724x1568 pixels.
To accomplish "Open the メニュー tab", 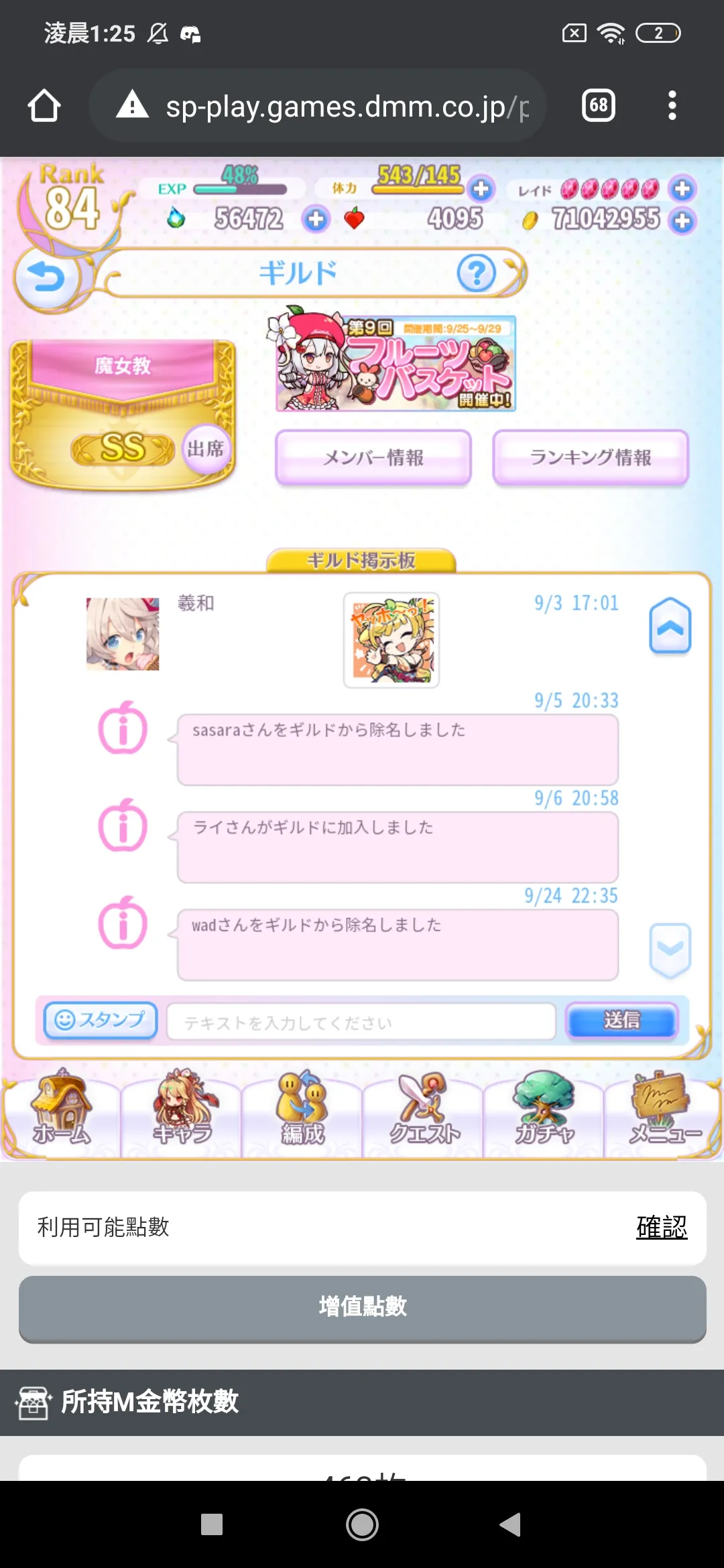I will click(664, 1109).
